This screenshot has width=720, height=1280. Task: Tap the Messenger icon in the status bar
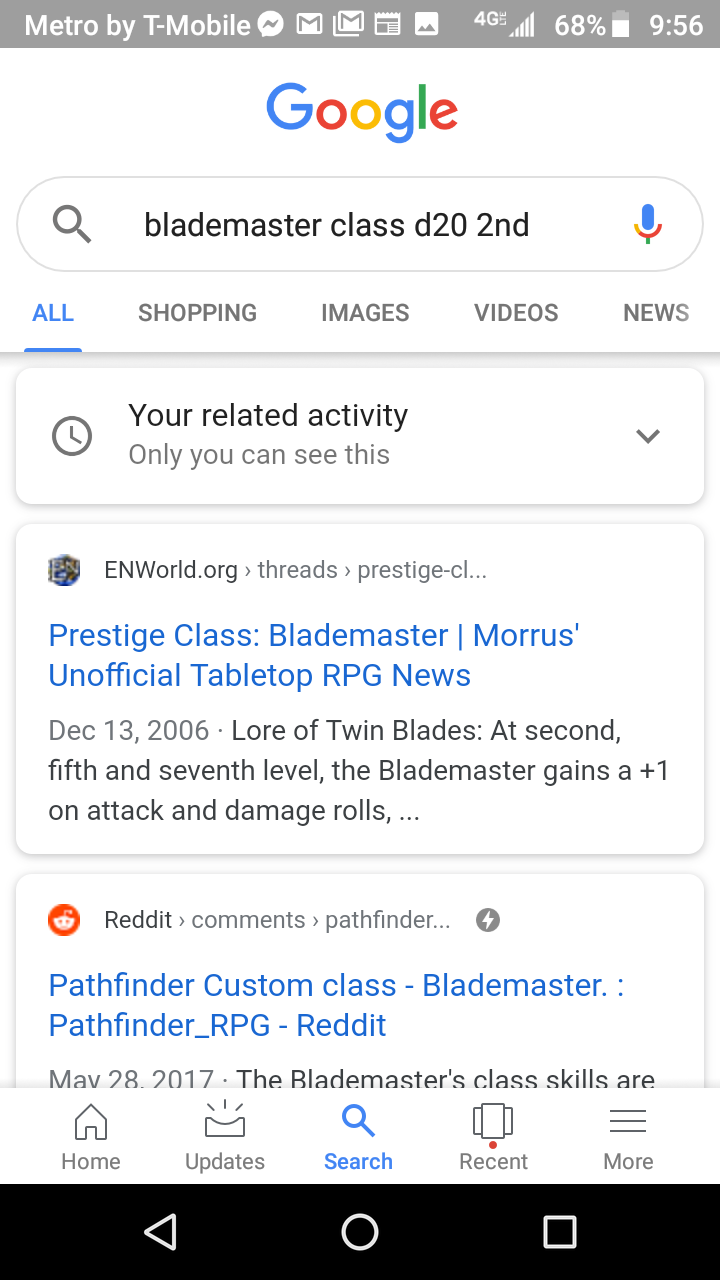[268, 22]
